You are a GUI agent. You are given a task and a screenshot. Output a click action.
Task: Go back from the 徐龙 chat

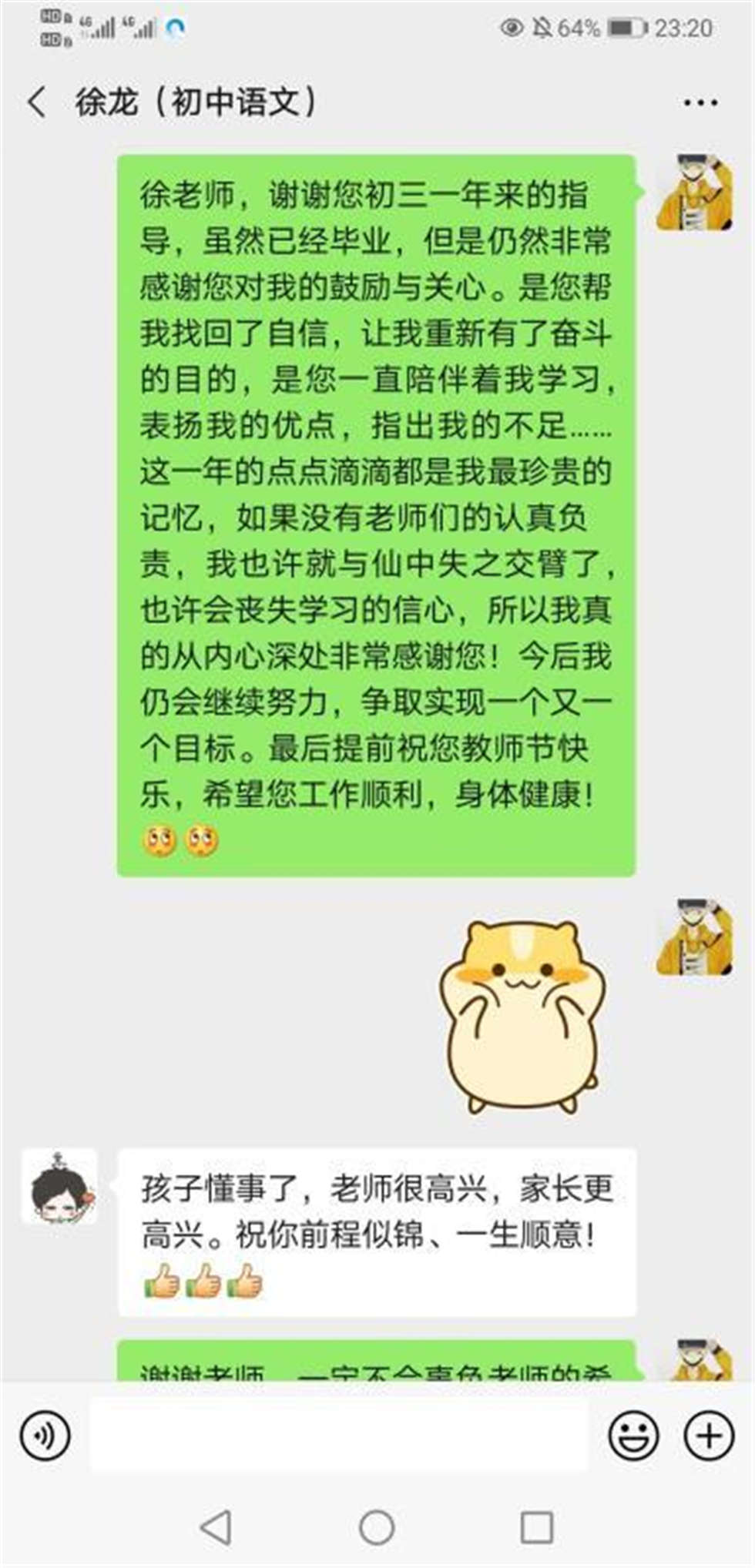(37, 102)
